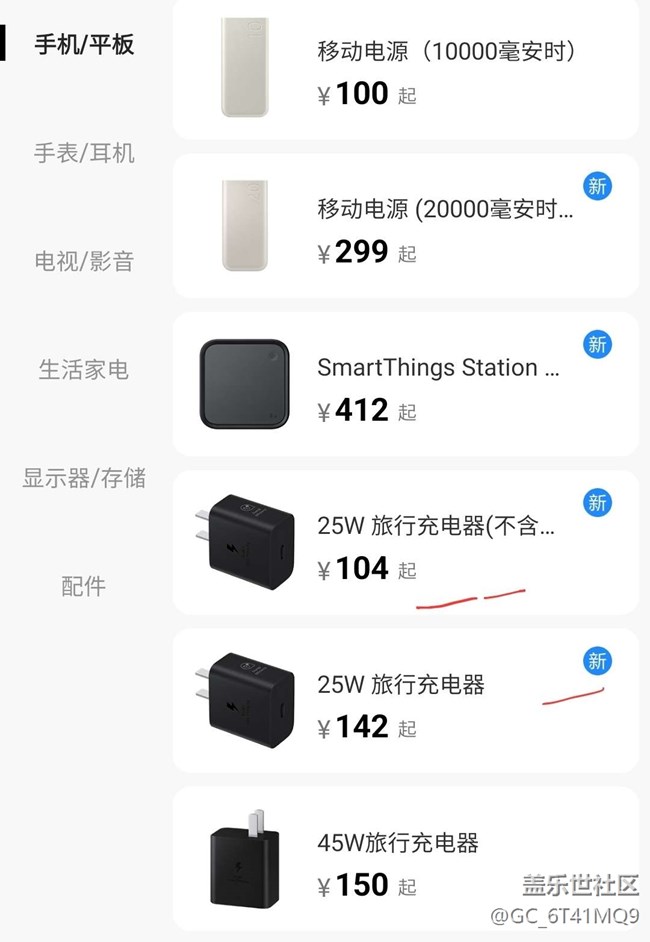View the 20000毫安时 移动电源 product
The height and width of the screenshot is (942, 650).
coord(405,226)
